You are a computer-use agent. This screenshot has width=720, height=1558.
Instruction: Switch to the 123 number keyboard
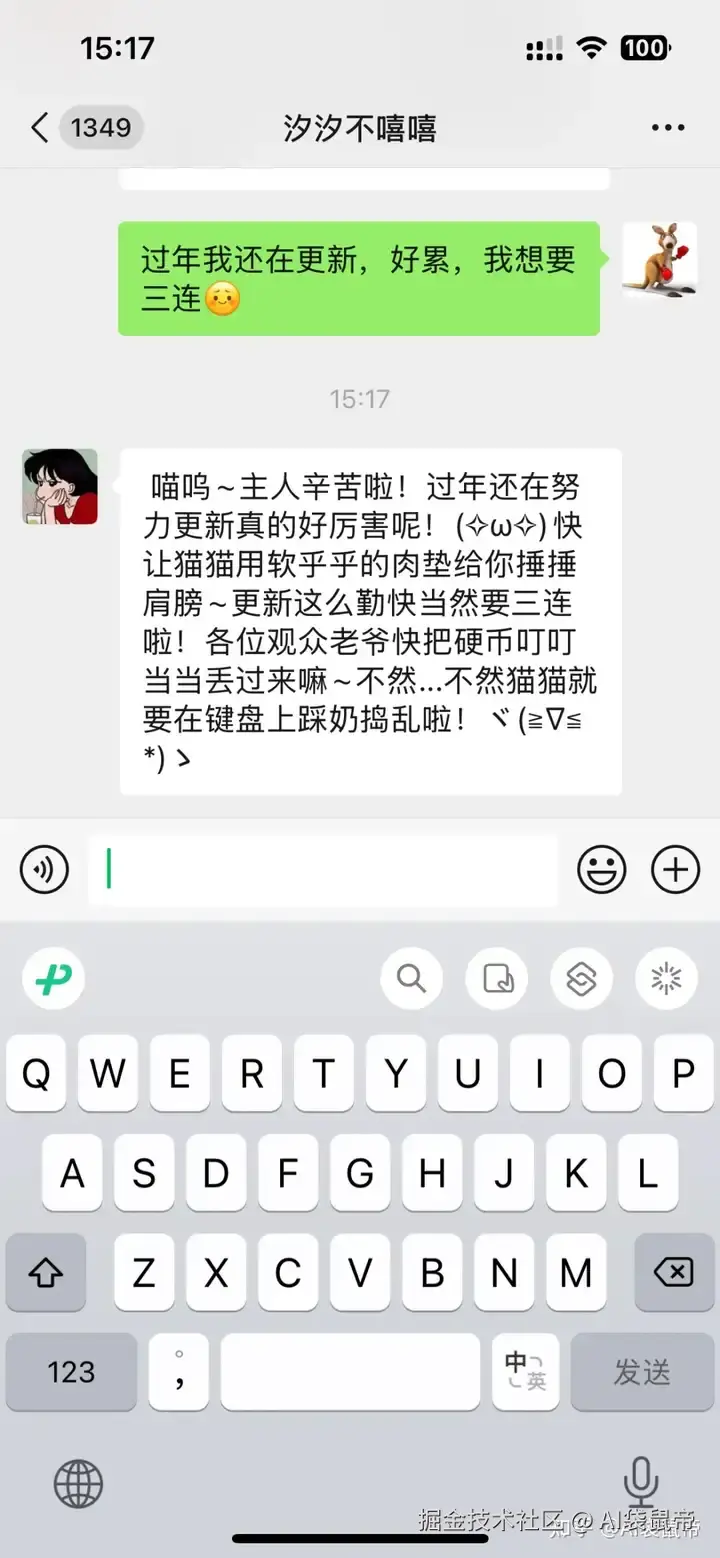(71, 1371)
